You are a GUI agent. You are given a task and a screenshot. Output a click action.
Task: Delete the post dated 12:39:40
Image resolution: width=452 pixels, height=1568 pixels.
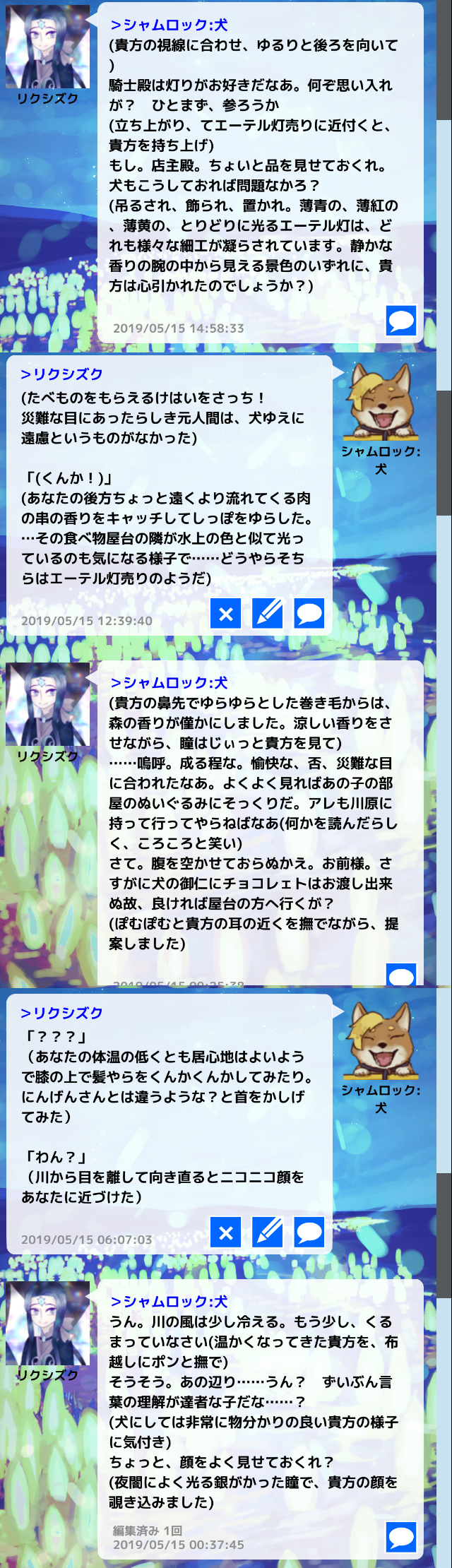226,613
